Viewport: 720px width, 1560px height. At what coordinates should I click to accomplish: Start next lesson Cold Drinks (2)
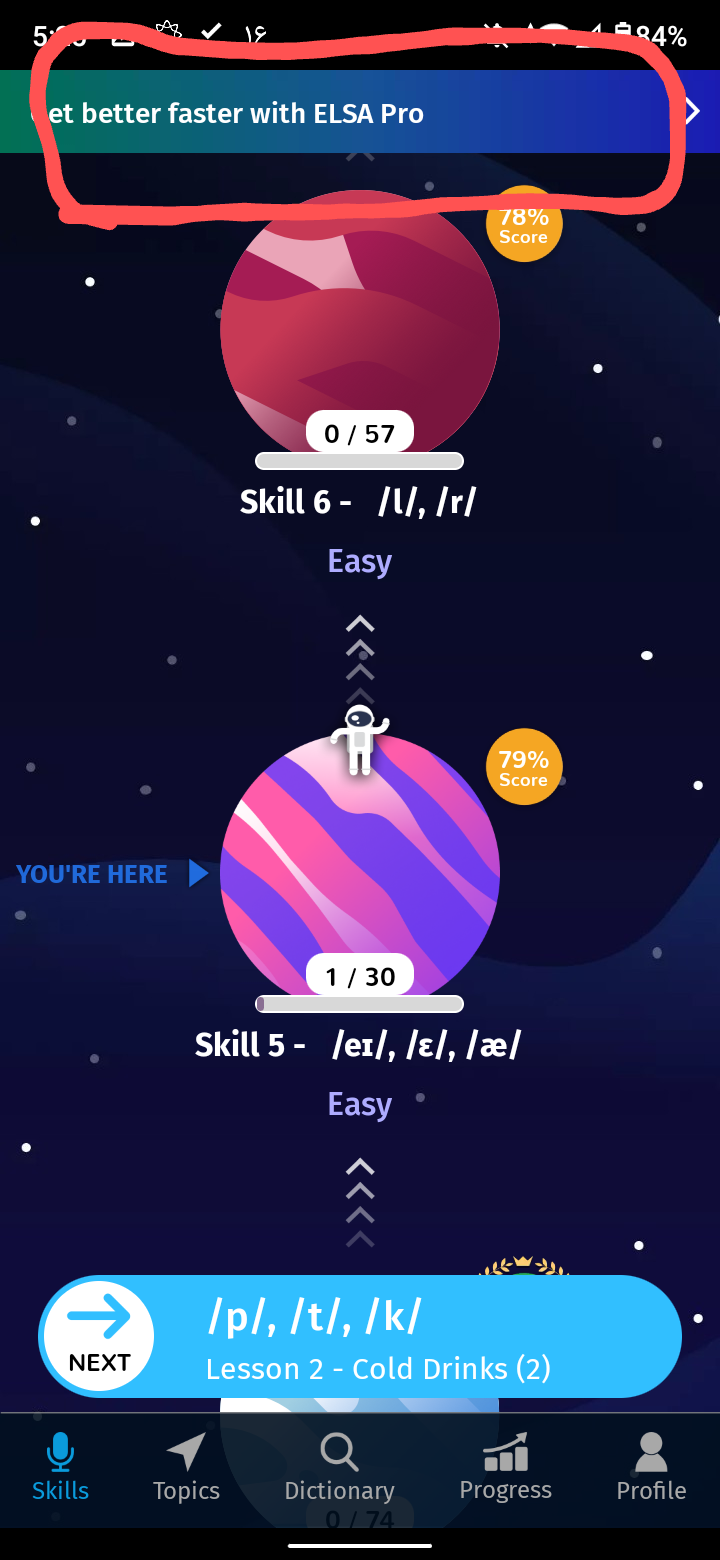pos(360,1336)
